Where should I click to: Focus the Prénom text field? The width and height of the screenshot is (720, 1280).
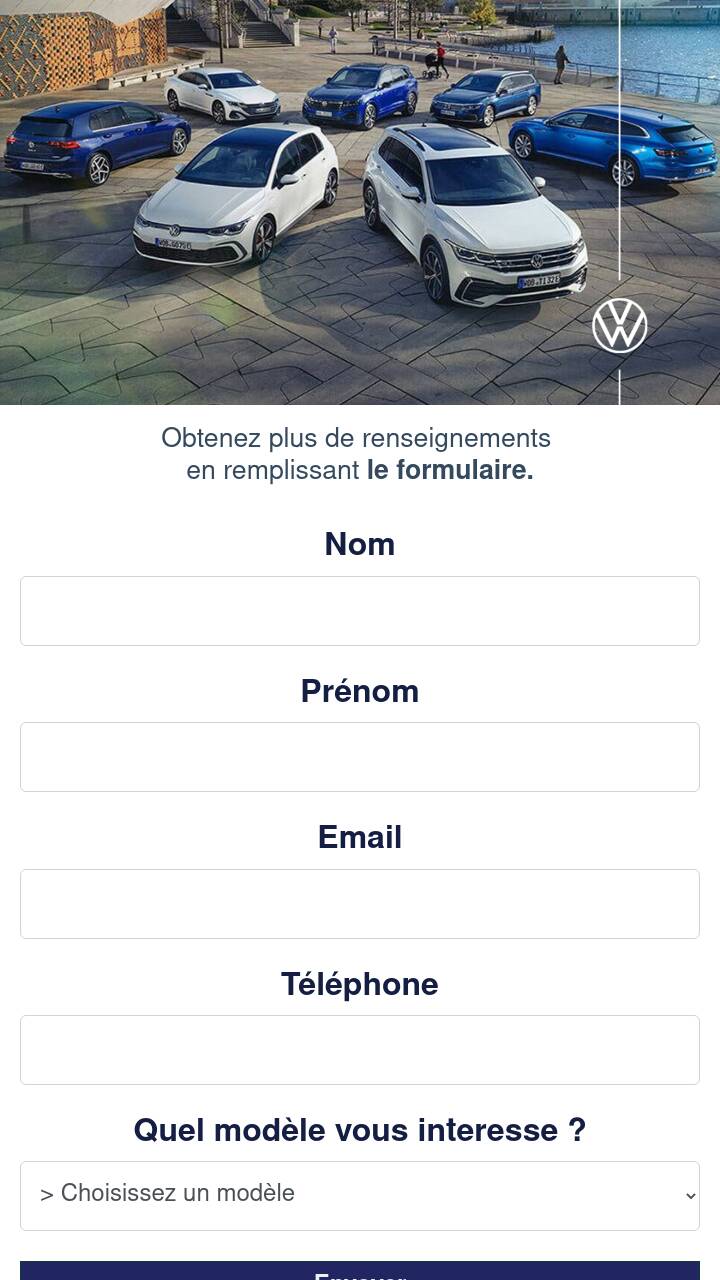[360, 757]
